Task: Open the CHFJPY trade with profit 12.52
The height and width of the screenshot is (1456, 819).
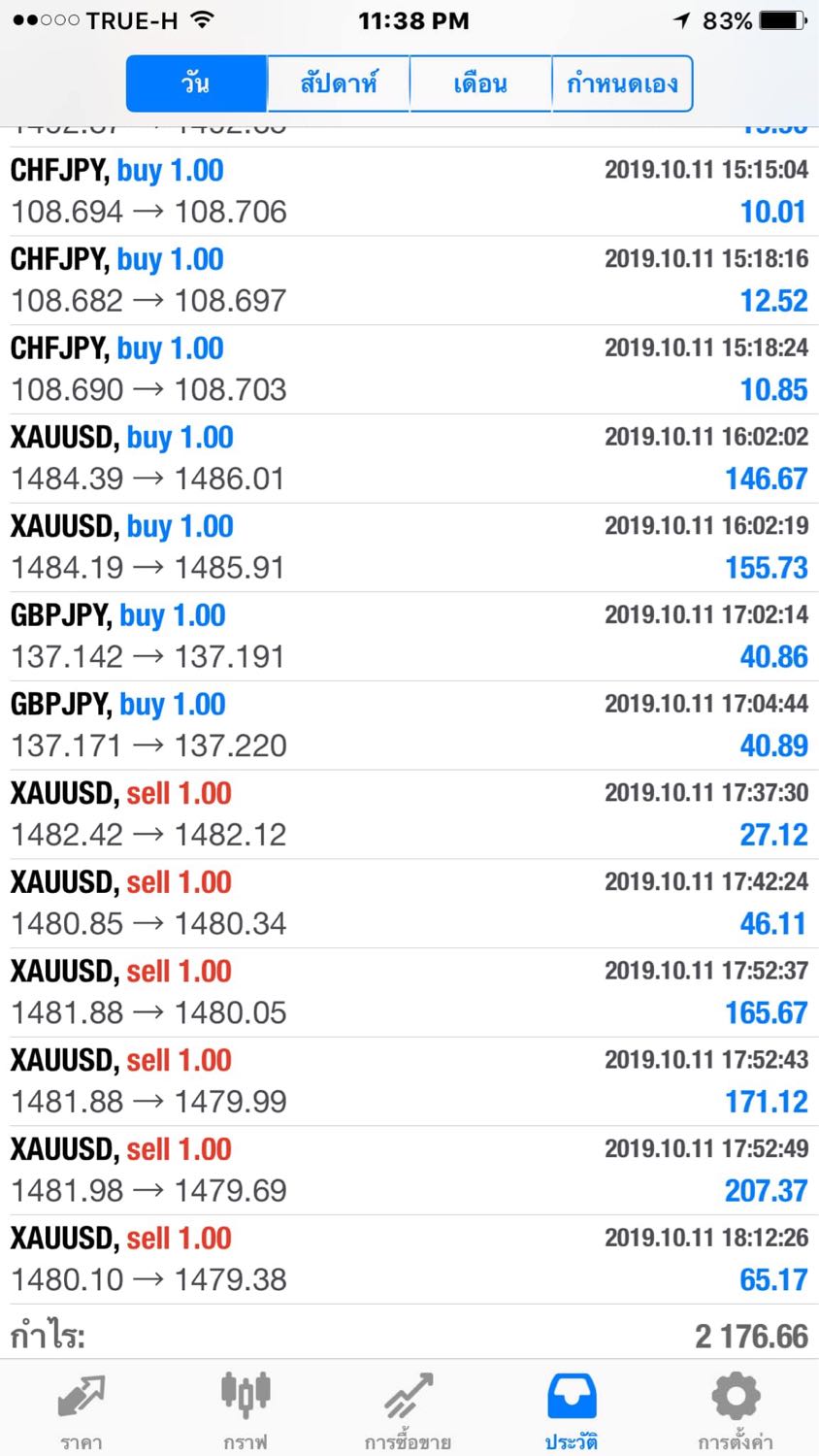Action: 409,281
